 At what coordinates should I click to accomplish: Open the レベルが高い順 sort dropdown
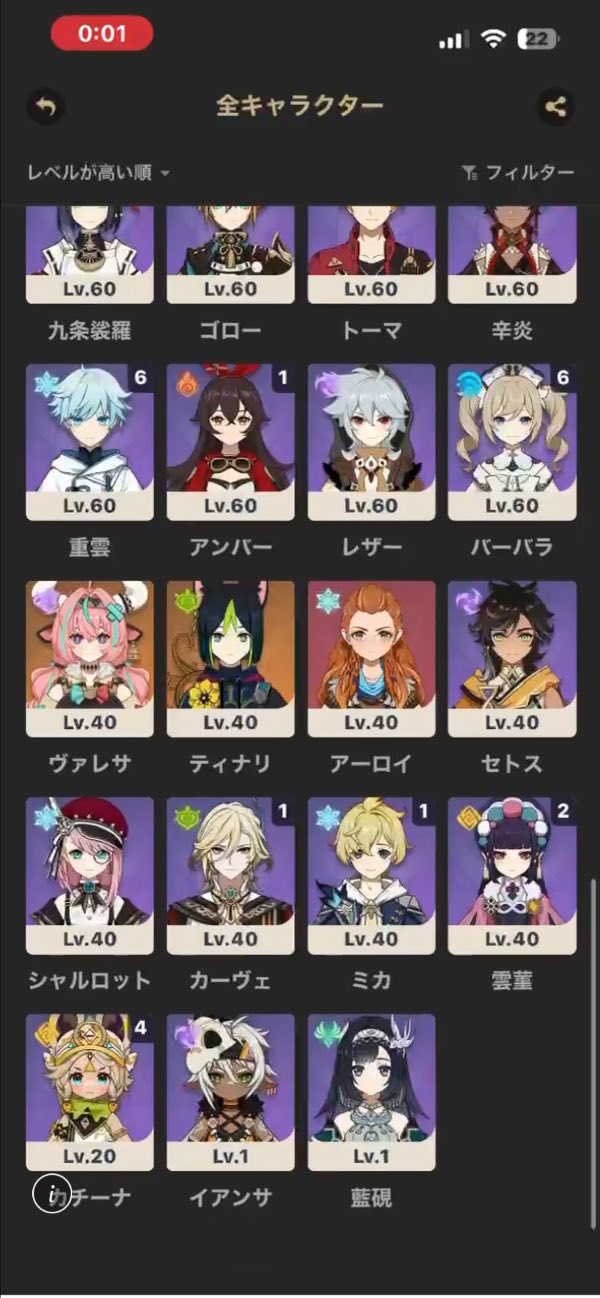98,173
